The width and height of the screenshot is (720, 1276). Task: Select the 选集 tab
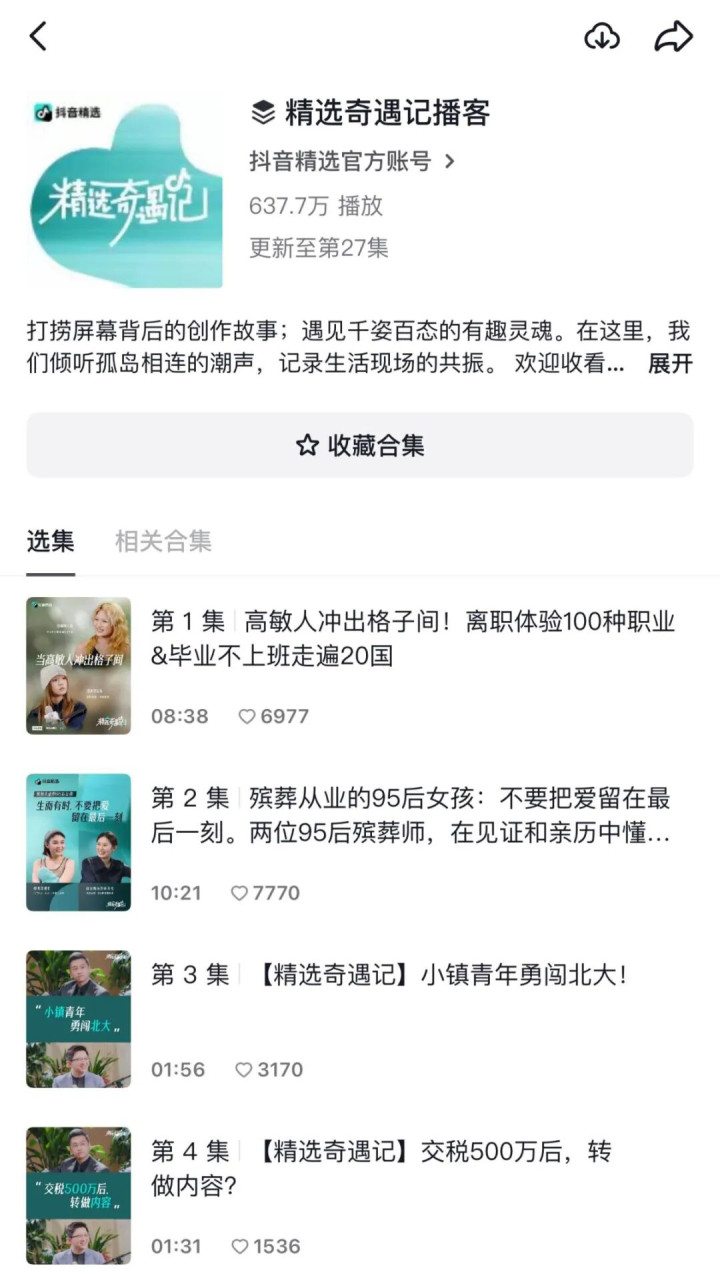(50, 541)
